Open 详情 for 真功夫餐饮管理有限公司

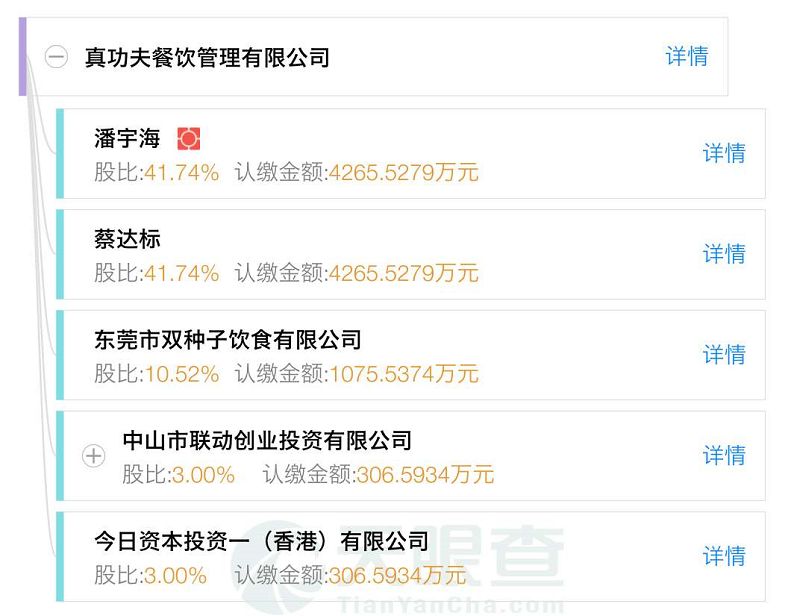[x=687, y=57]
